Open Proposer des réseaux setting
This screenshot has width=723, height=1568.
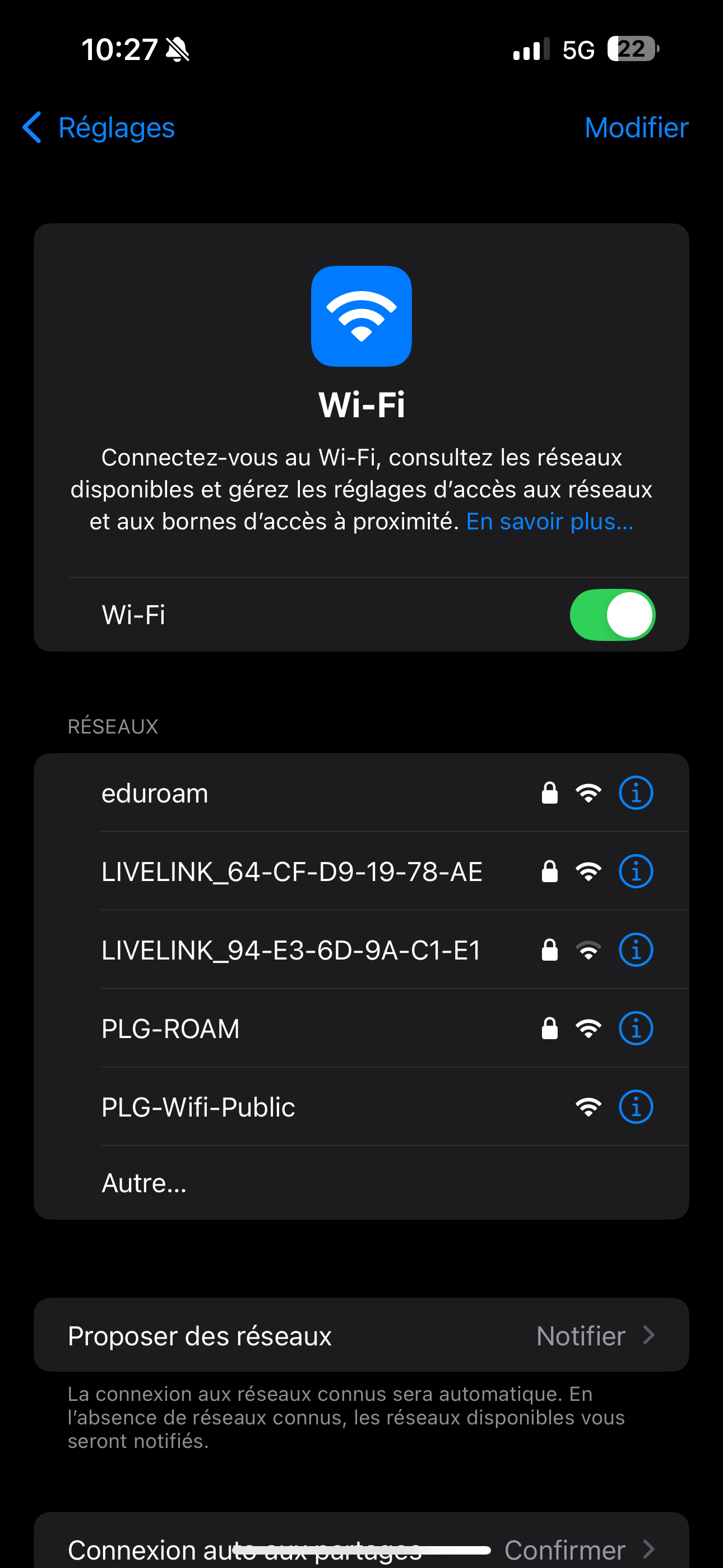361,1335
